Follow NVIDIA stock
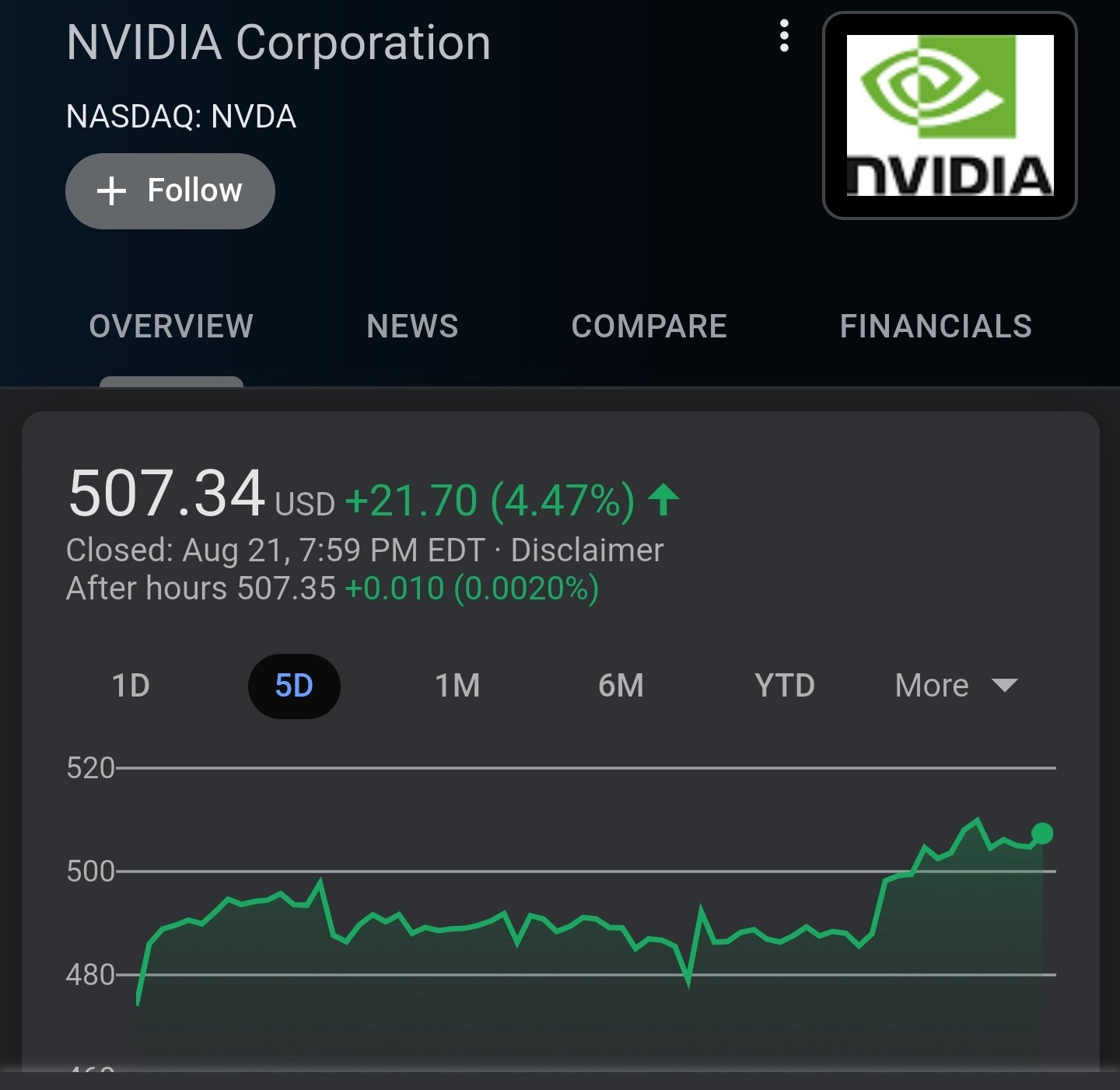The height and width of the screenshot is (1090, 1120). [x=170, y=190]
